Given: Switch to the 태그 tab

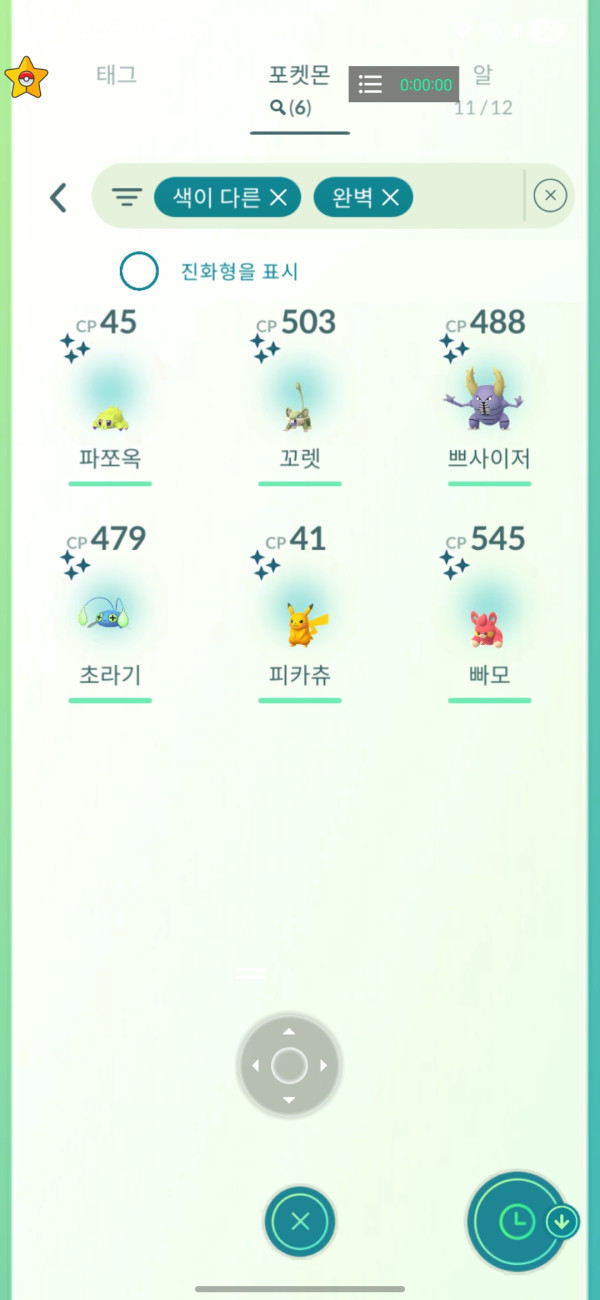Looking at the screenshot, I should [x=116, y=75].
